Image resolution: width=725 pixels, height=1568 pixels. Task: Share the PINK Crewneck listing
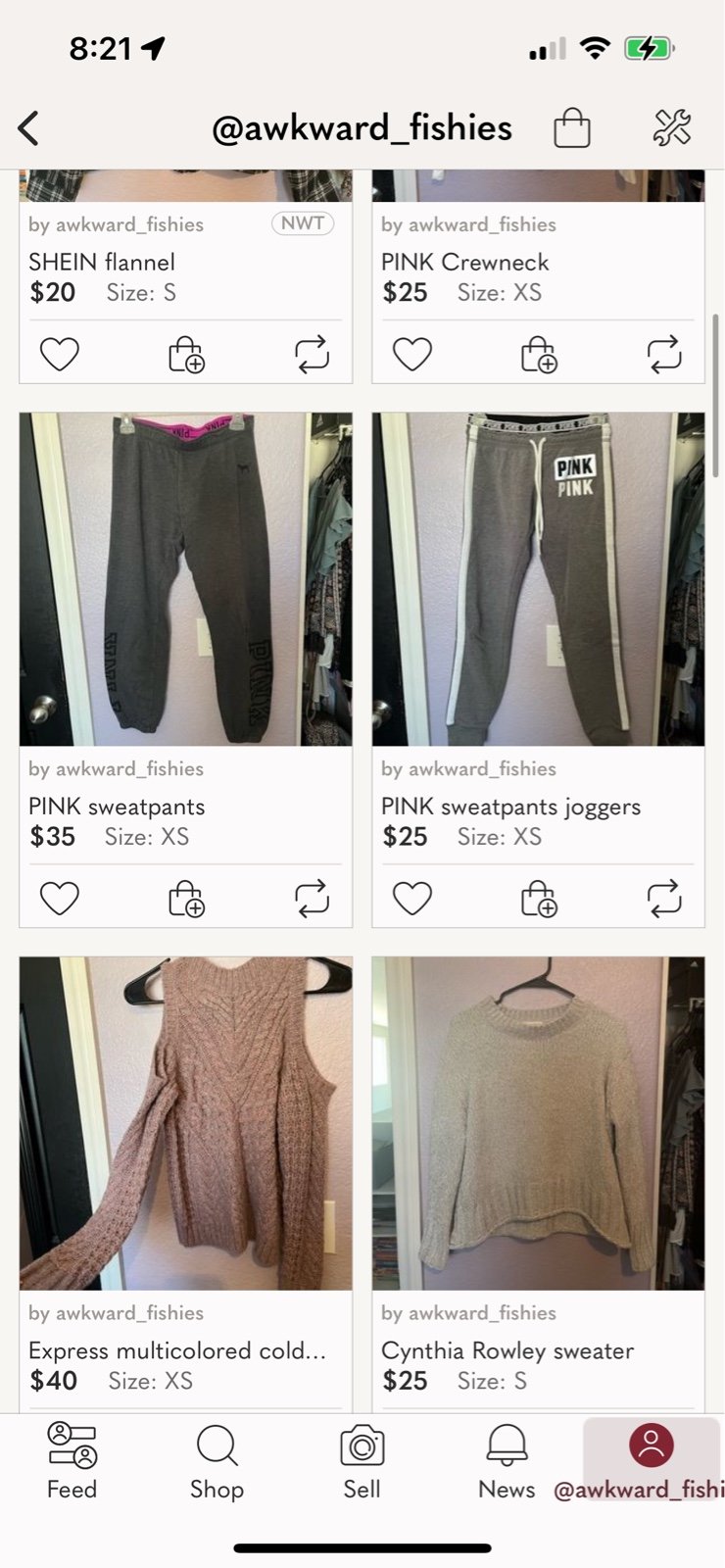[664, 354]
